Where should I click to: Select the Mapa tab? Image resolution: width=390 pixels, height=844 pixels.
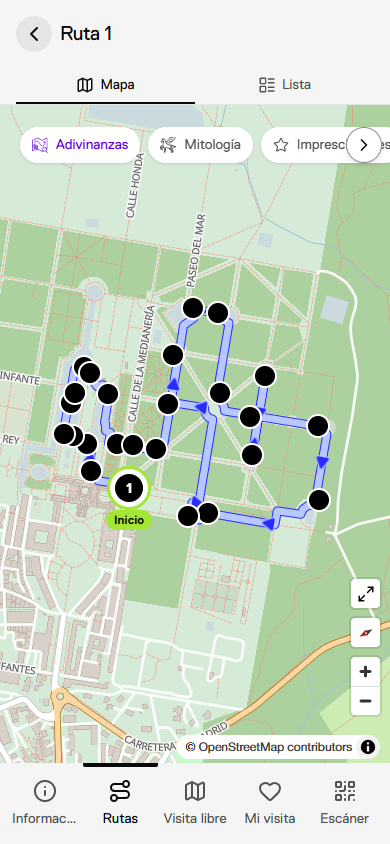(105, 85)
